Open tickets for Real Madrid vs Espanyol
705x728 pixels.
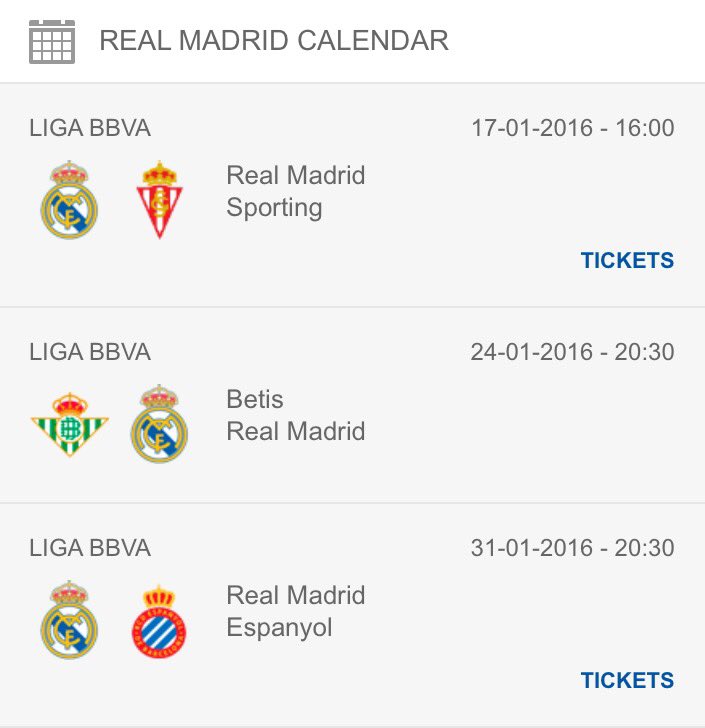[x=627, y=681]
